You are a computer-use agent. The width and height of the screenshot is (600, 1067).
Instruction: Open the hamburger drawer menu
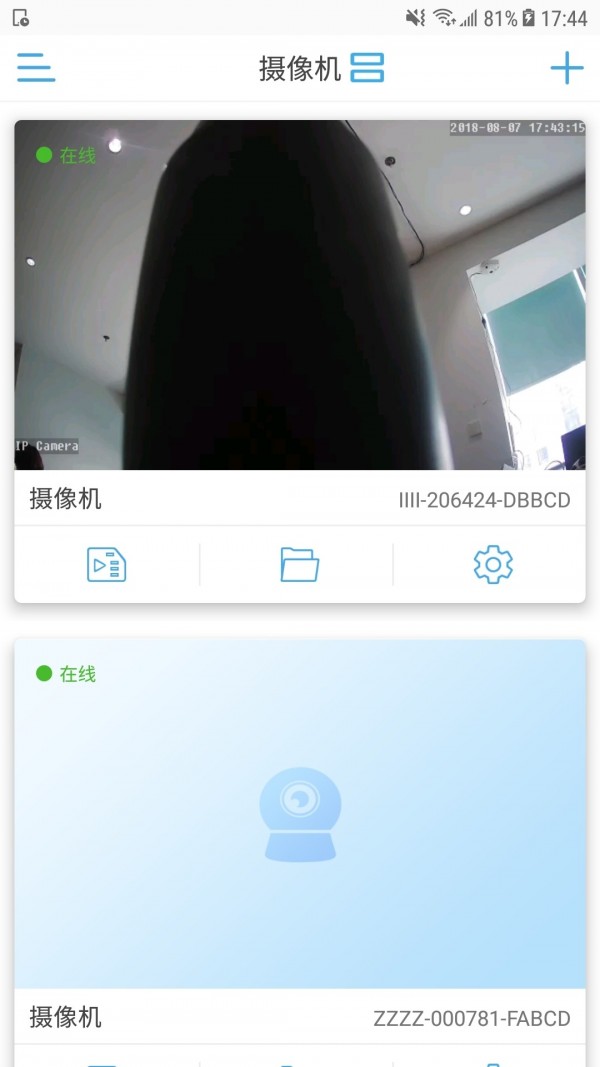36,68
